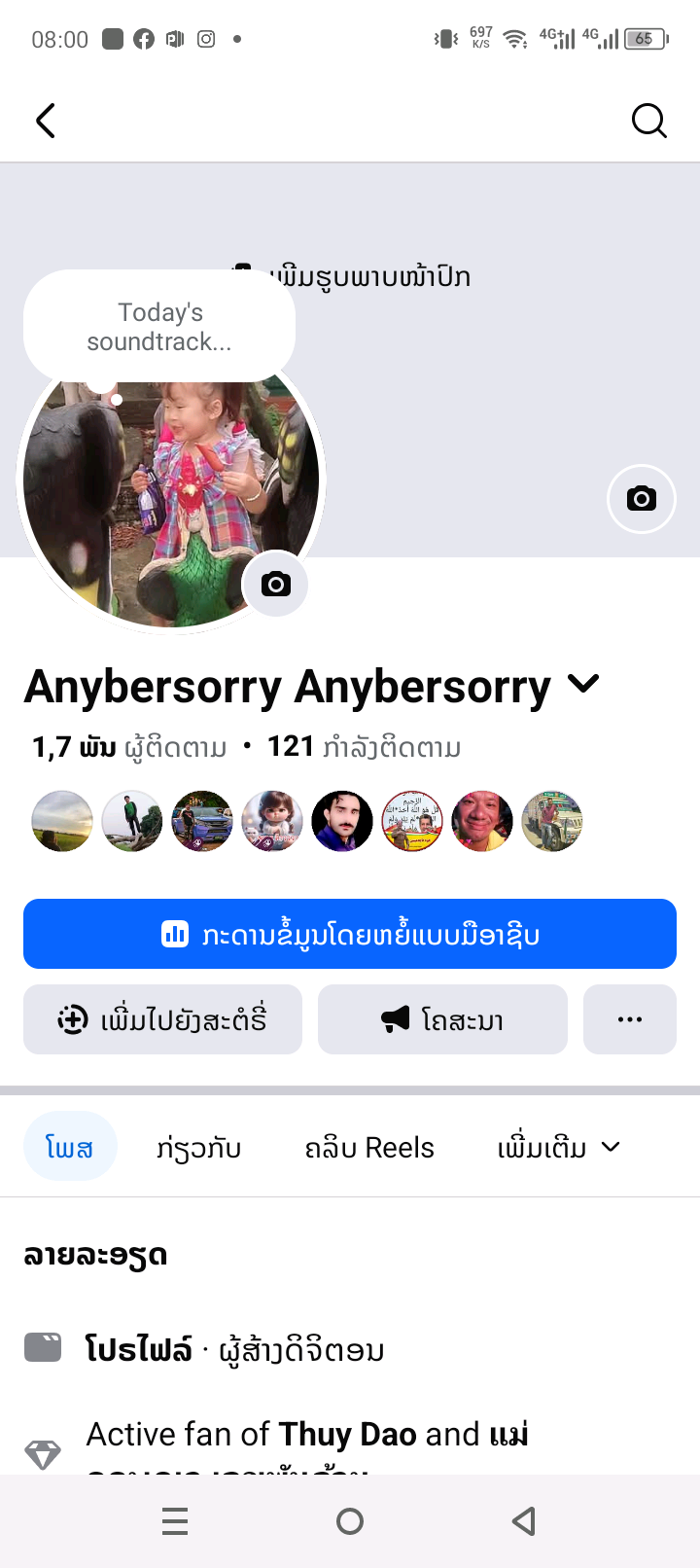Open search from the top bar

click(x=648, y=121)
